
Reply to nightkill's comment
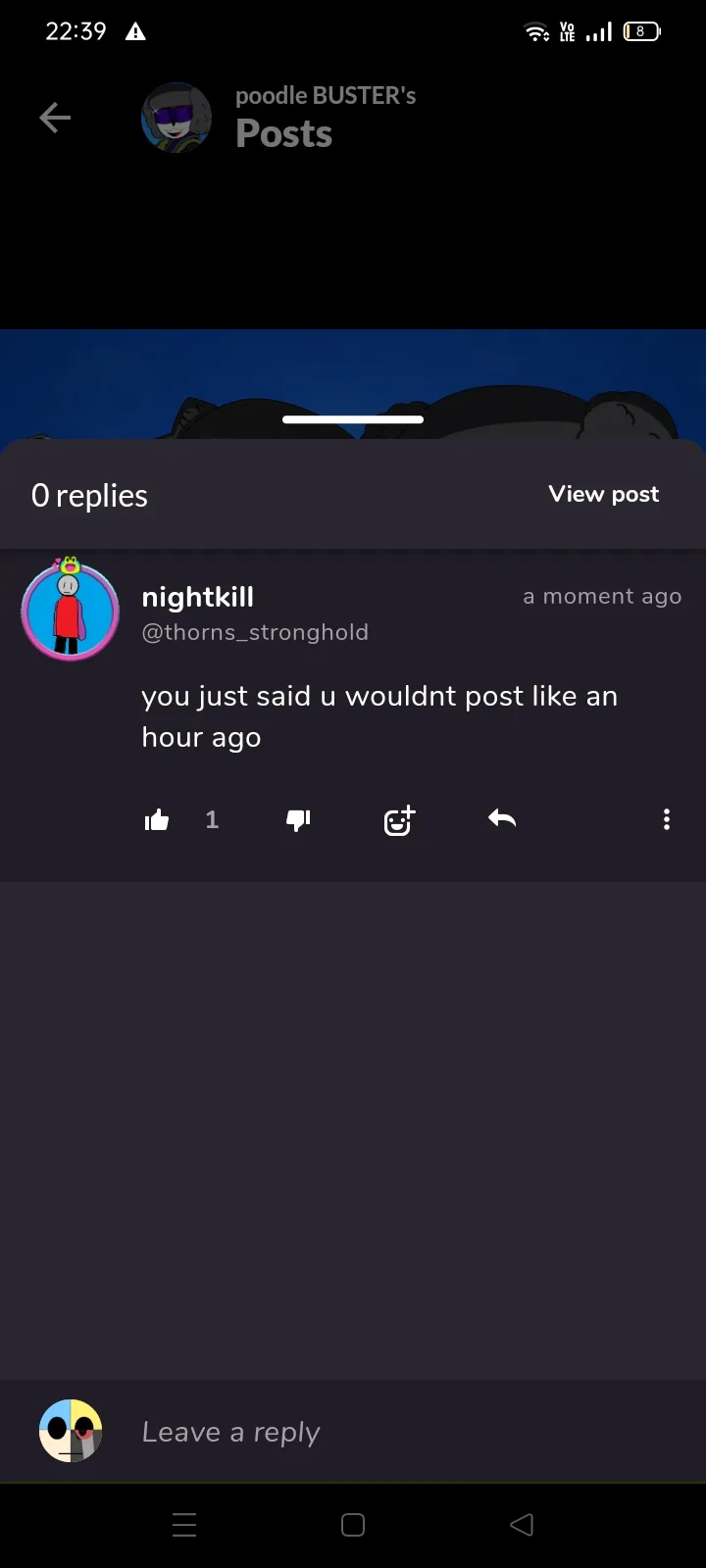pyautogui.click(x=502, y=818)
